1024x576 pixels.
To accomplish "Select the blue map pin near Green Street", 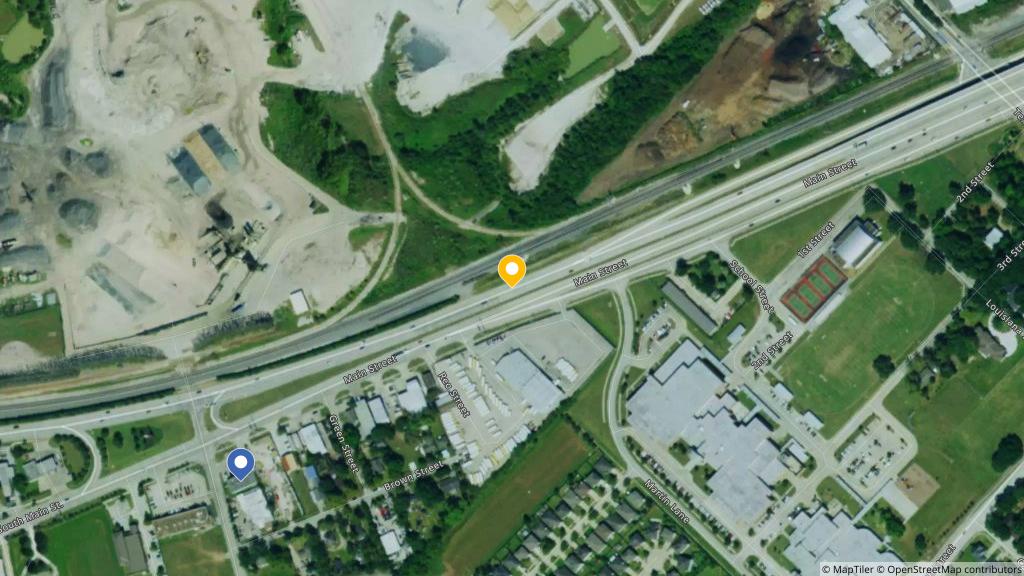I will tap(240, 462).
